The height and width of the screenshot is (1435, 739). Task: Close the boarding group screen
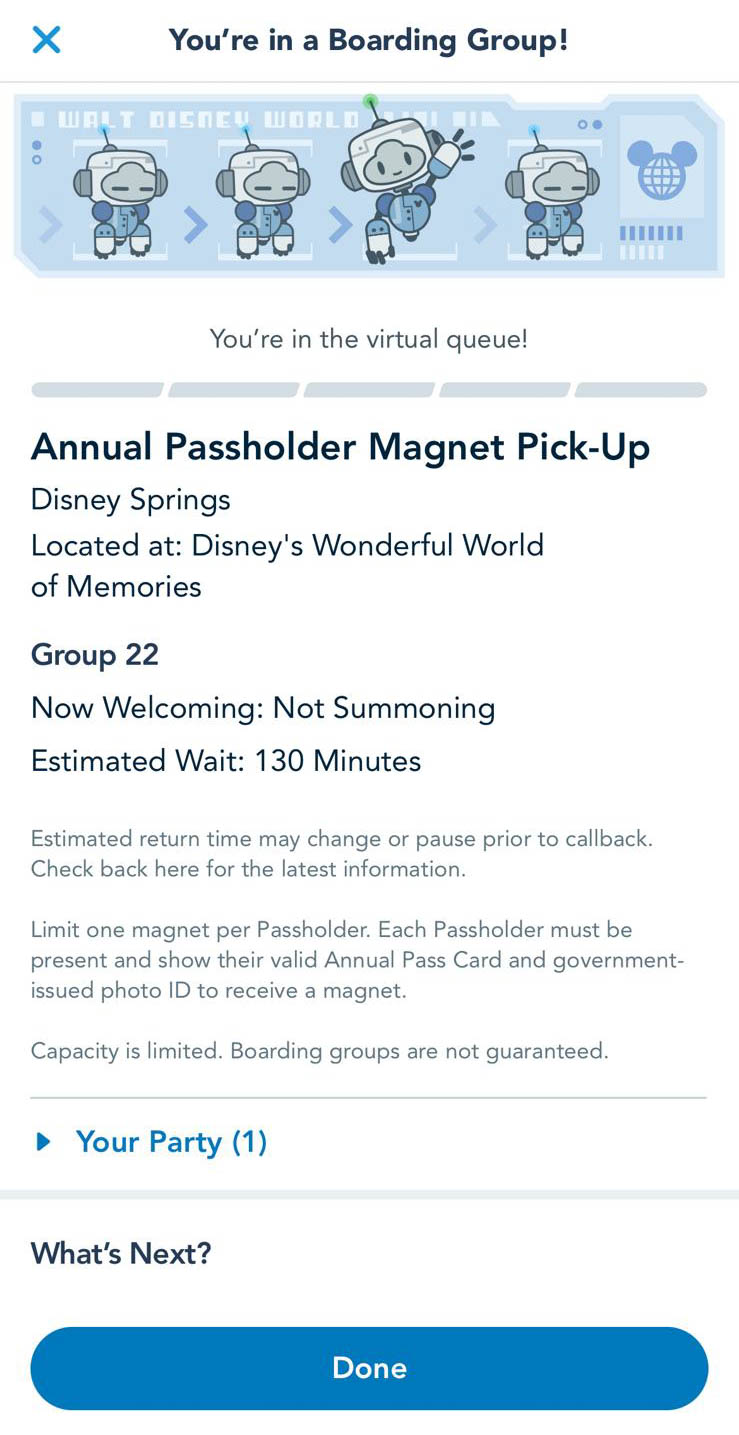pyautogui.click(x=46, y=40)
